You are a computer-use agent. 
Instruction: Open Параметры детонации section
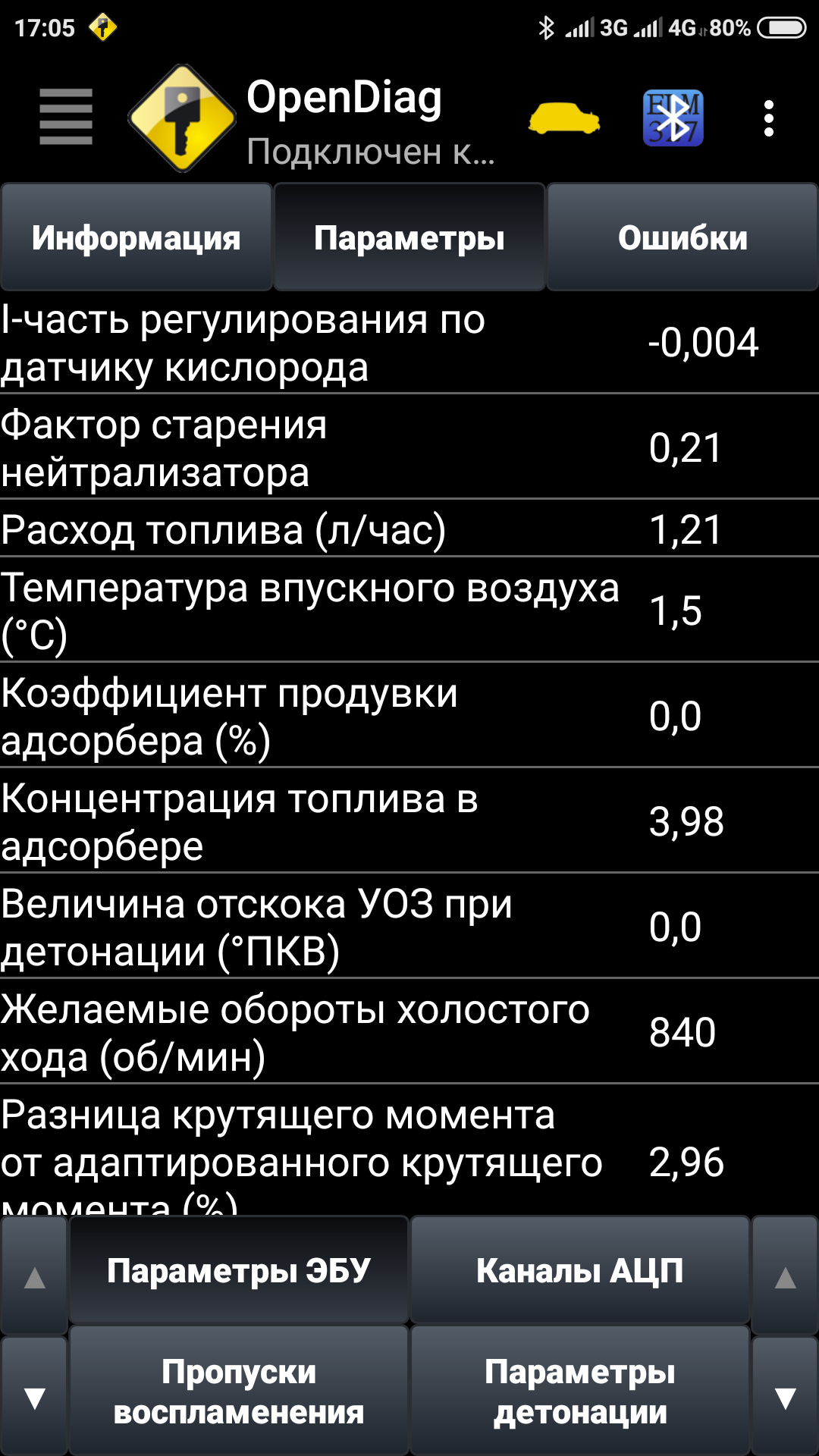pos(580,1392)
